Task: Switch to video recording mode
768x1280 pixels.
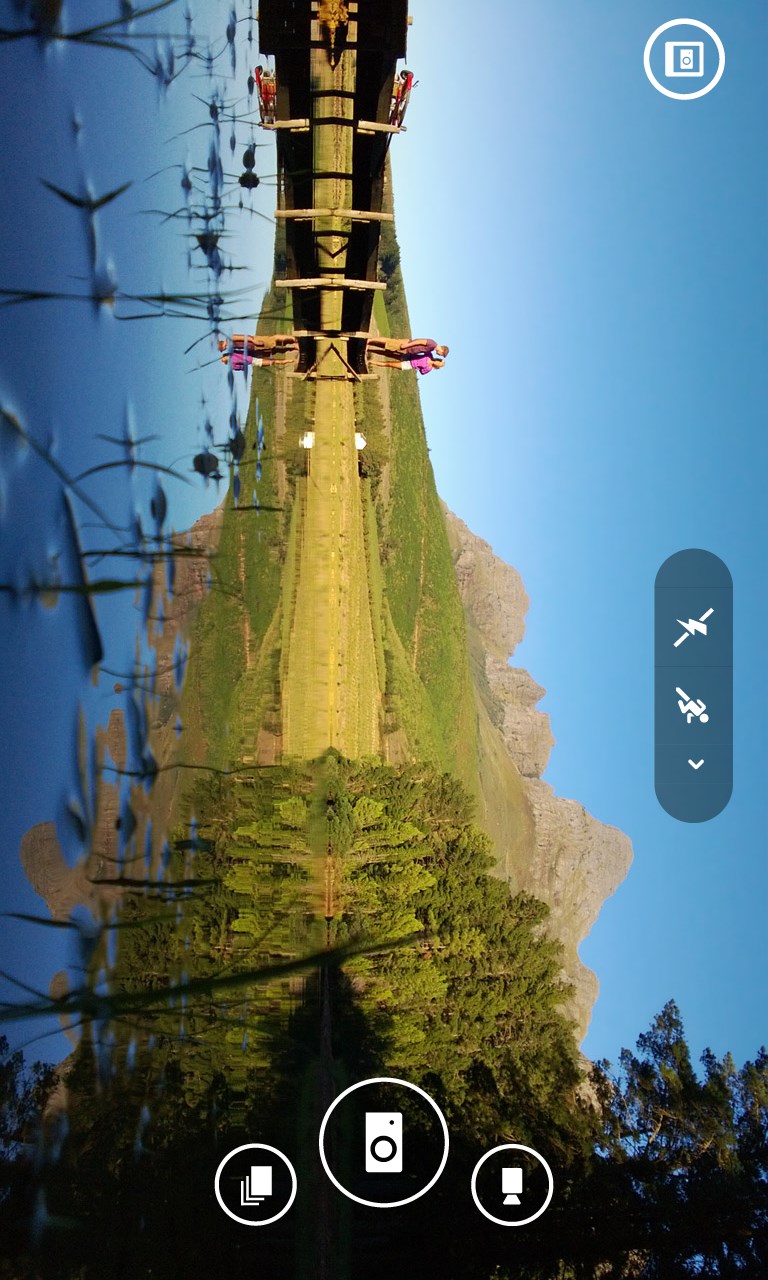Action: click(x=512, y=1185)
